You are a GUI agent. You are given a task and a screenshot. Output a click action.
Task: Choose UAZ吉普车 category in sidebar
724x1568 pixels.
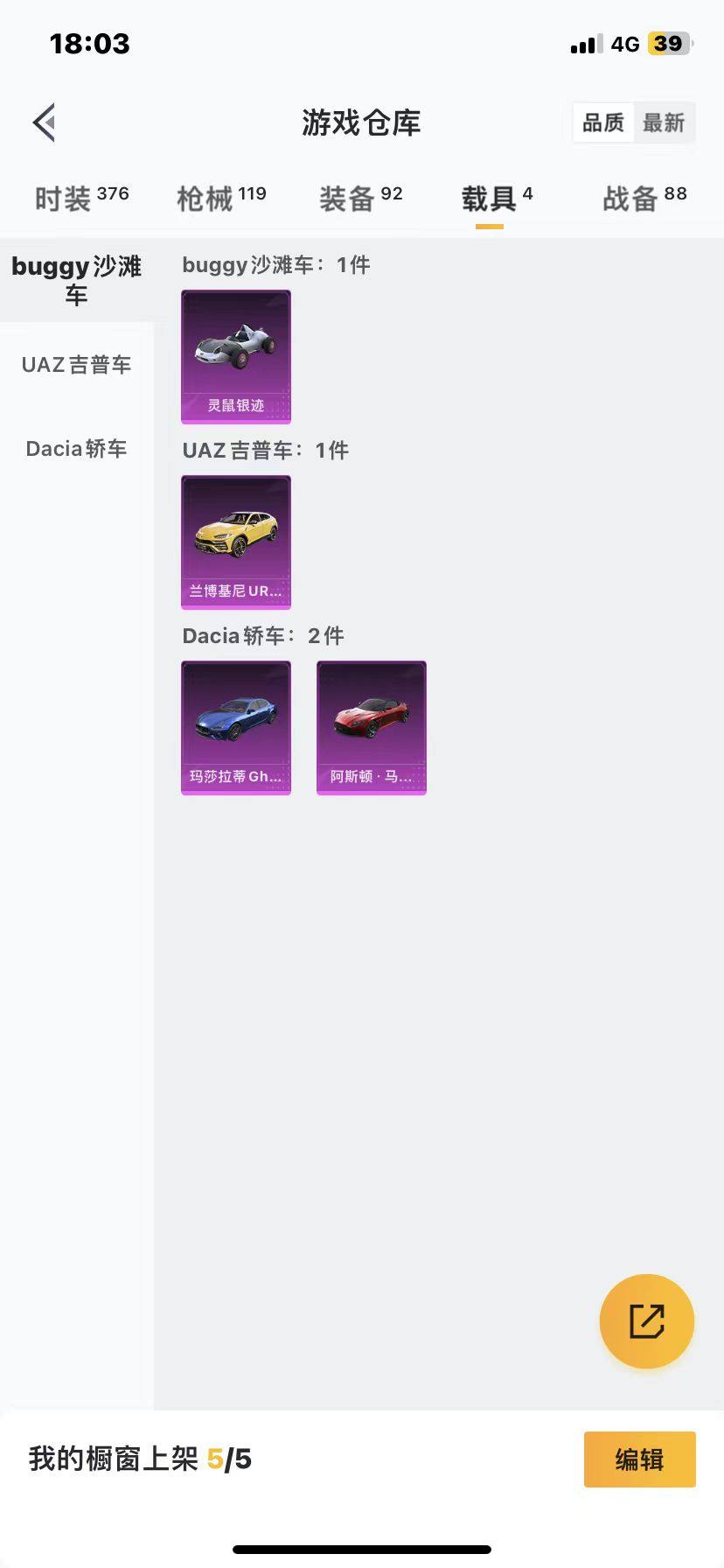(74, 366)
